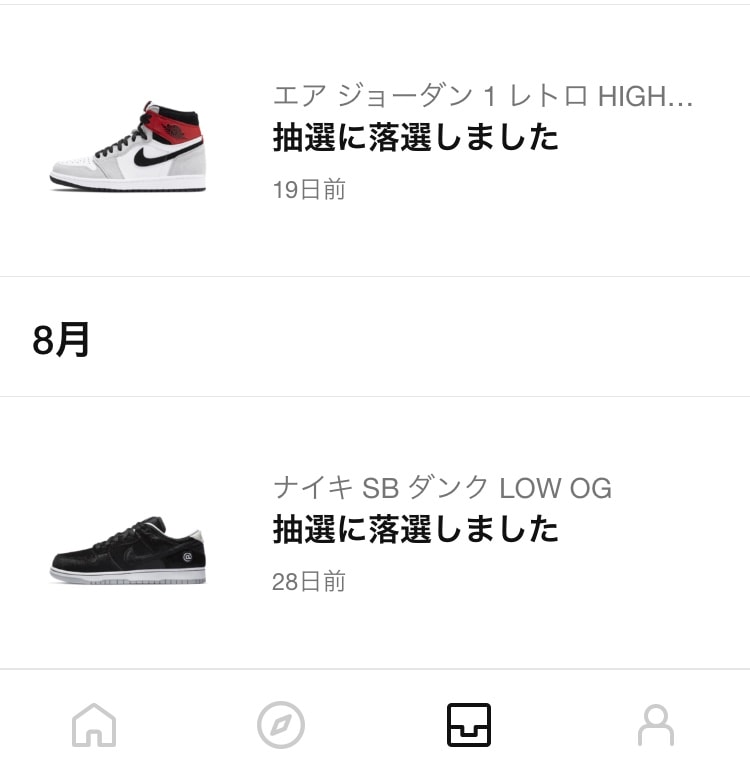Select the Discover compass icon

click(x=281, y=725)
